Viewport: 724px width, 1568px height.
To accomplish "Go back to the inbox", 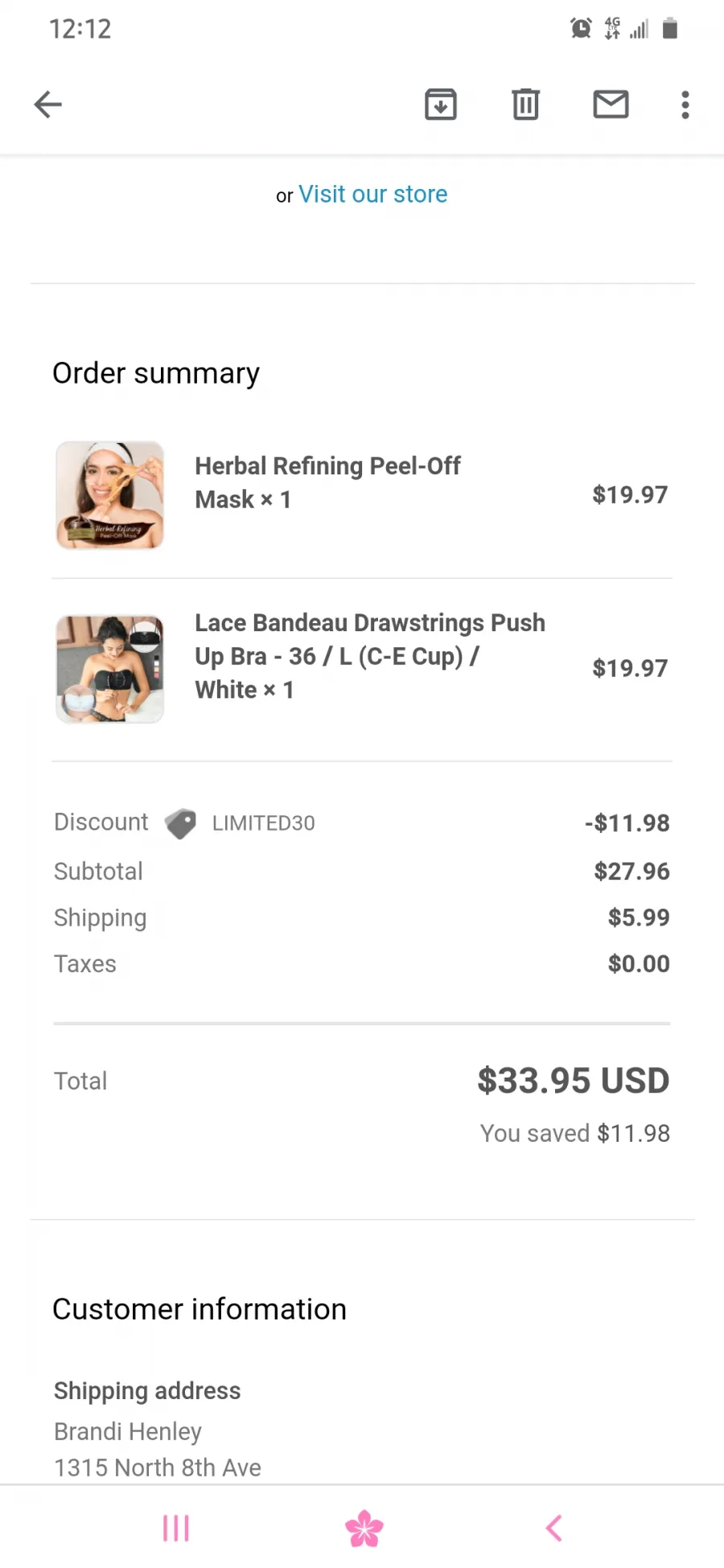I will [x=48, y=105].
